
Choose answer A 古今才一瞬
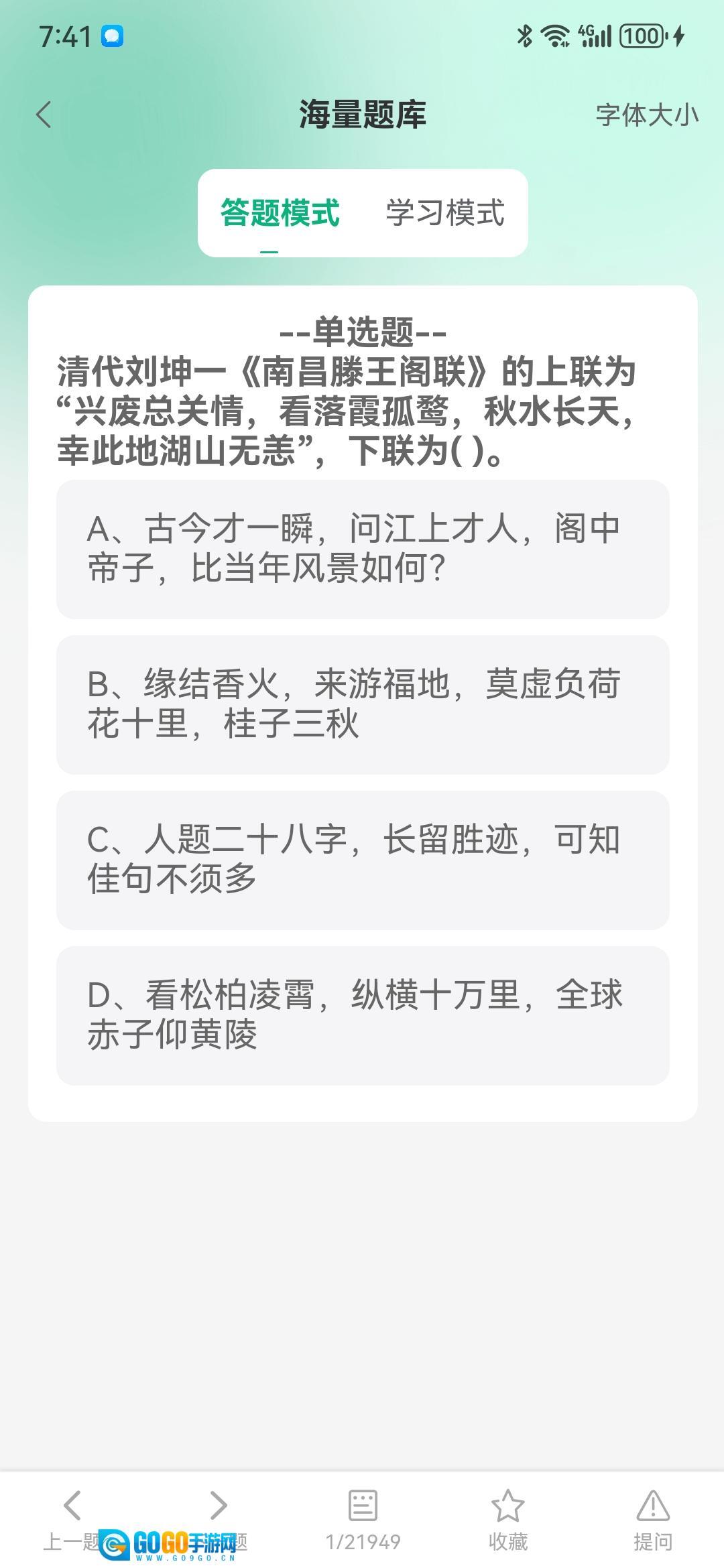(363, 549)
